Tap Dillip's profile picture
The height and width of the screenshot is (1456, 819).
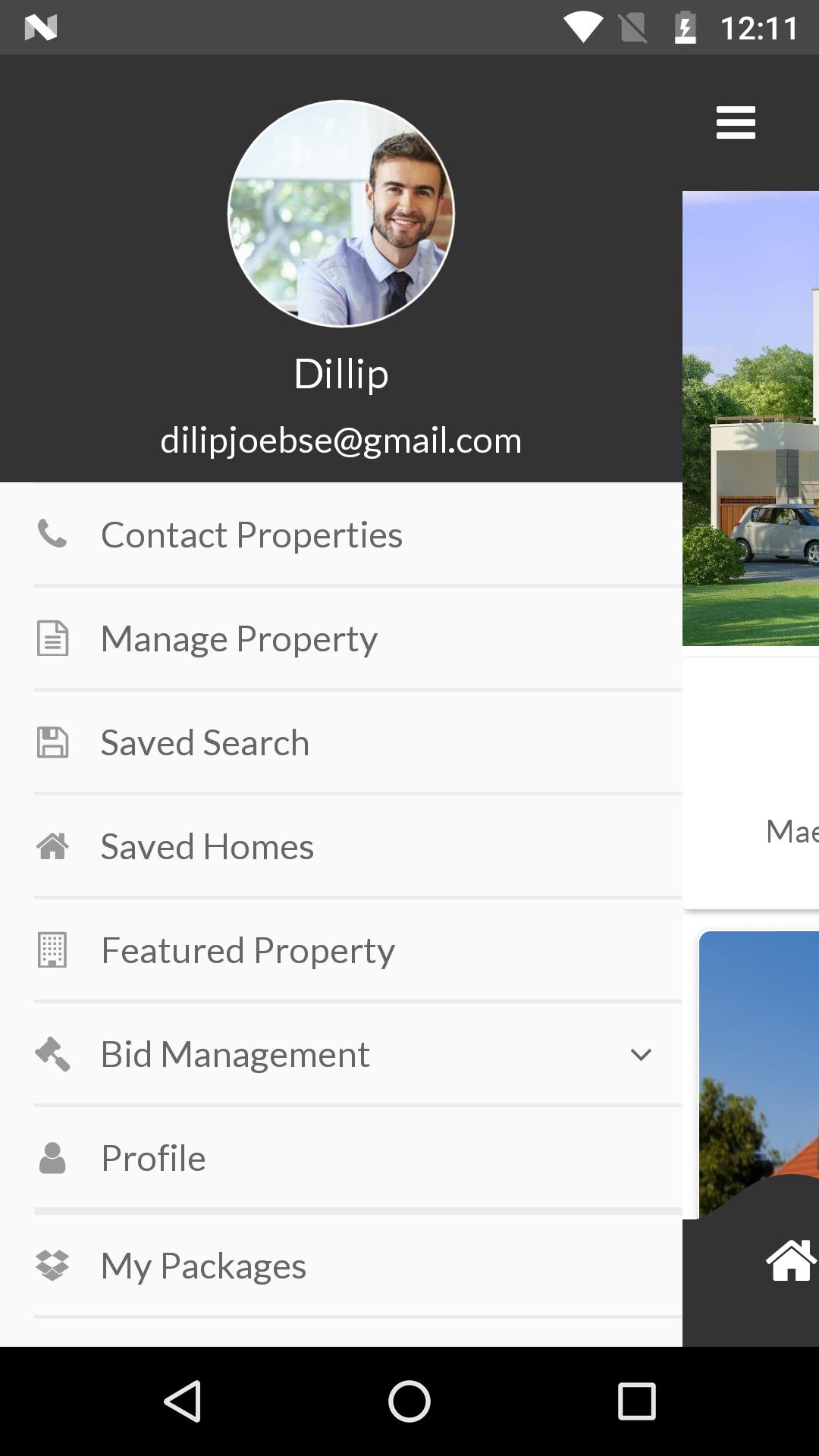pyautogui.click(x=341, y=214)
